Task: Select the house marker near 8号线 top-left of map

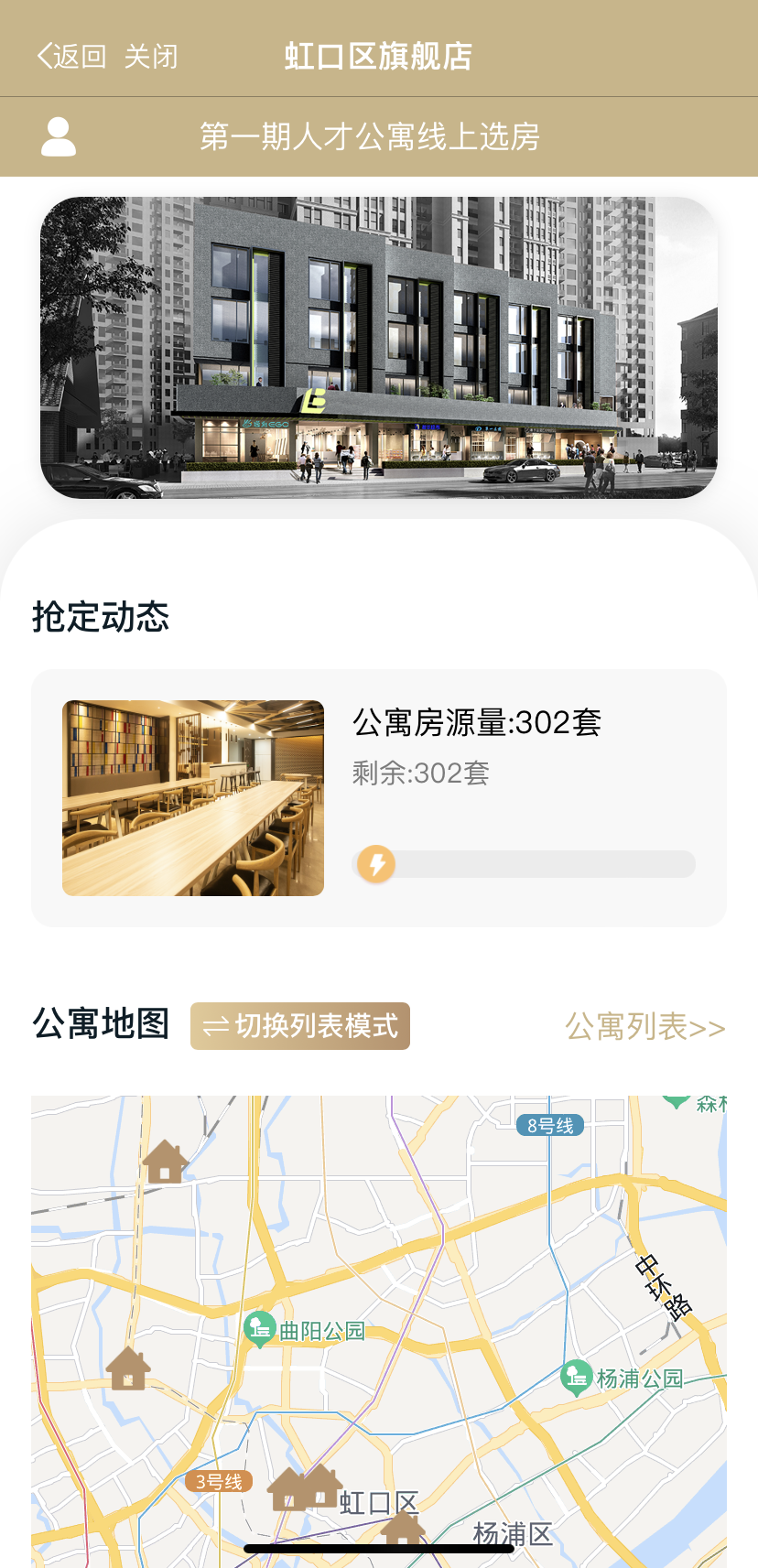Action: 165,1161
